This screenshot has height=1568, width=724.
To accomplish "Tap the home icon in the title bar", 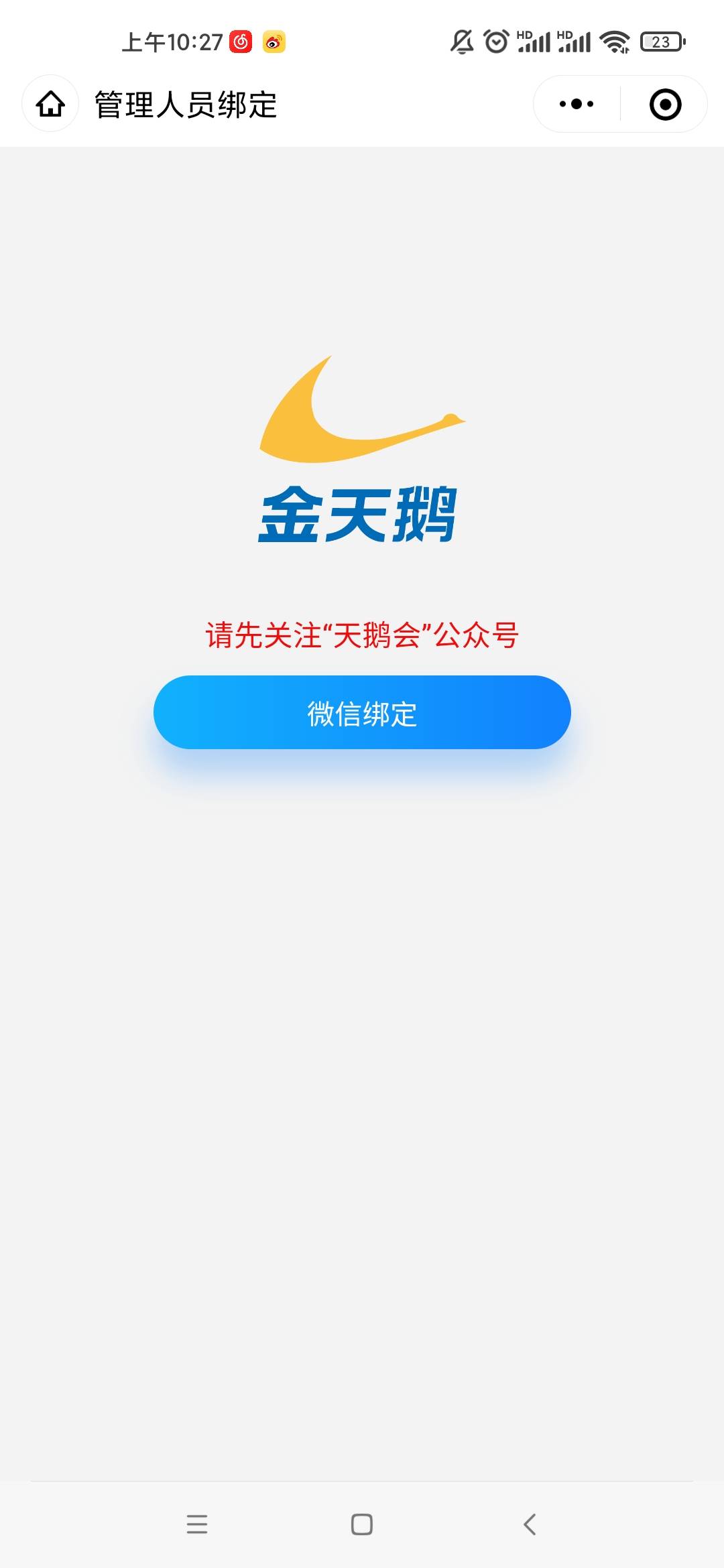I will pos(50,104).
